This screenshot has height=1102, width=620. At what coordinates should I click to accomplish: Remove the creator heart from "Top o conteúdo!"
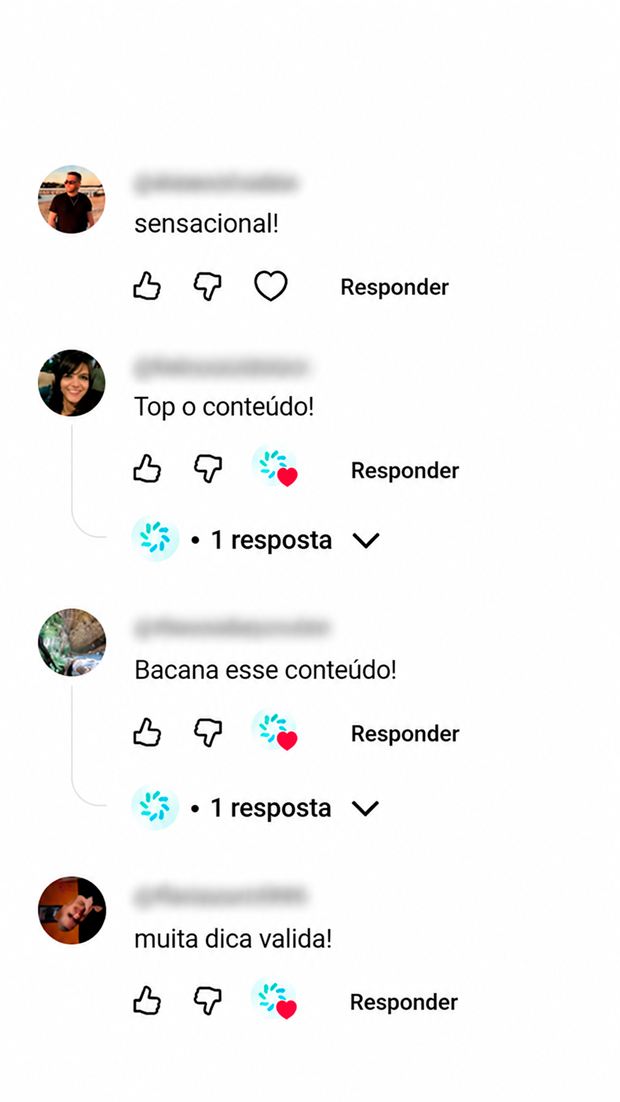tap(275, 467)
